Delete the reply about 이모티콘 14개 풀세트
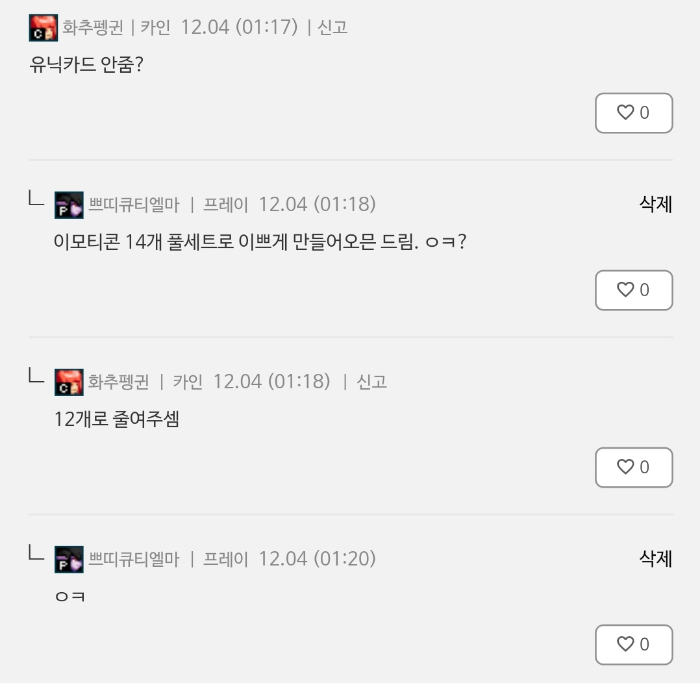The height and width of the screenshot is (683, 700). point(655,205)
